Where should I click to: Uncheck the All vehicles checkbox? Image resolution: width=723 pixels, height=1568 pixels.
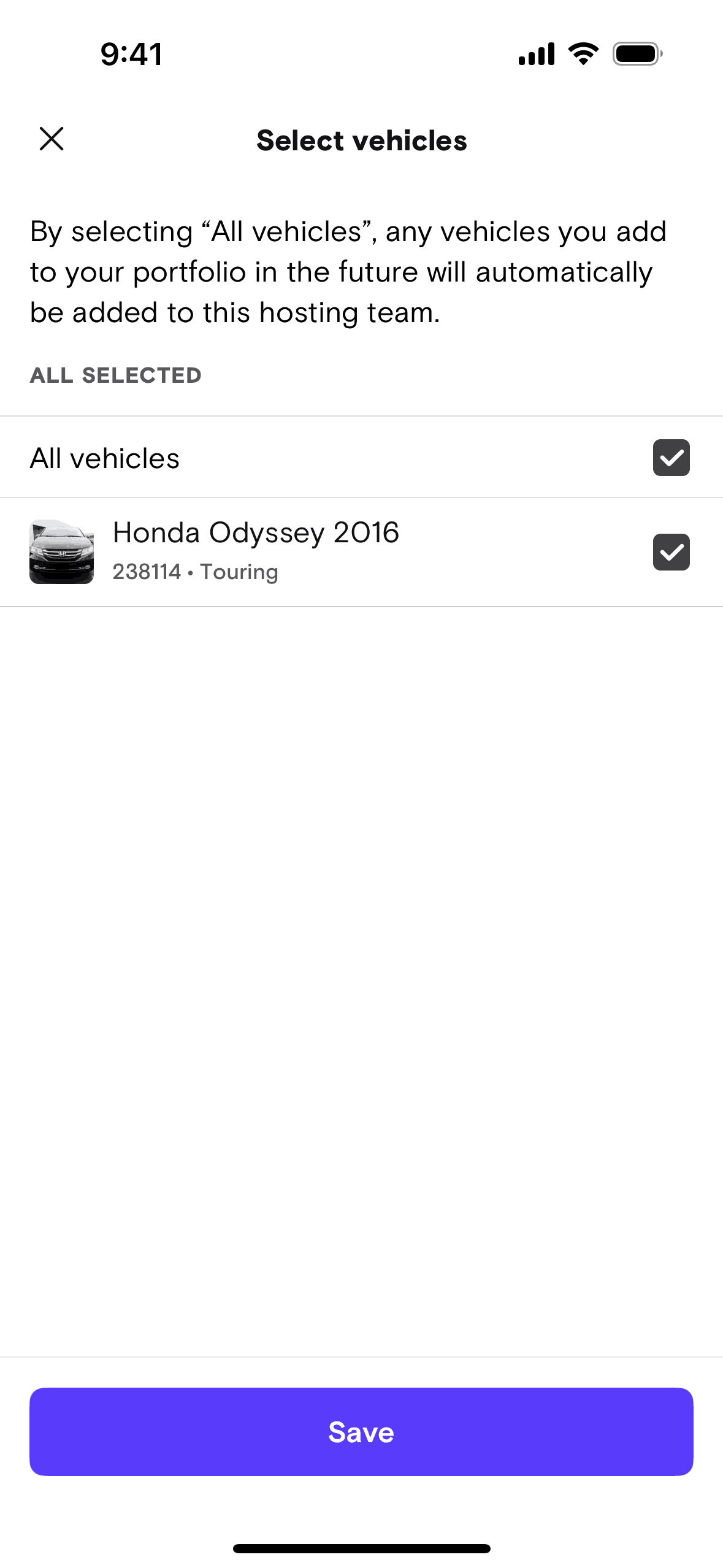(x=671, y=458)
